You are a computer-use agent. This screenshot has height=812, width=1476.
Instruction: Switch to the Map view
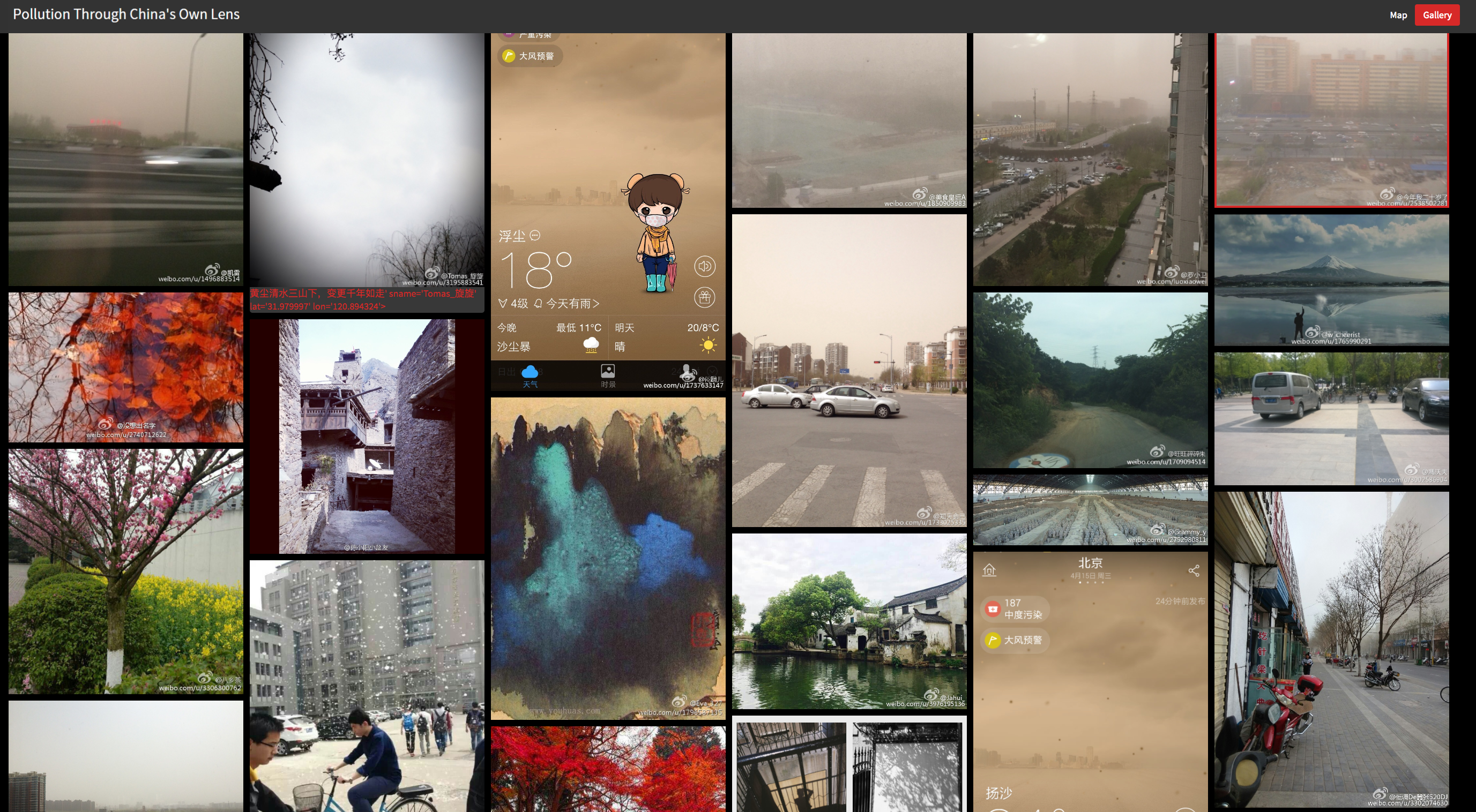[1398, 16]
